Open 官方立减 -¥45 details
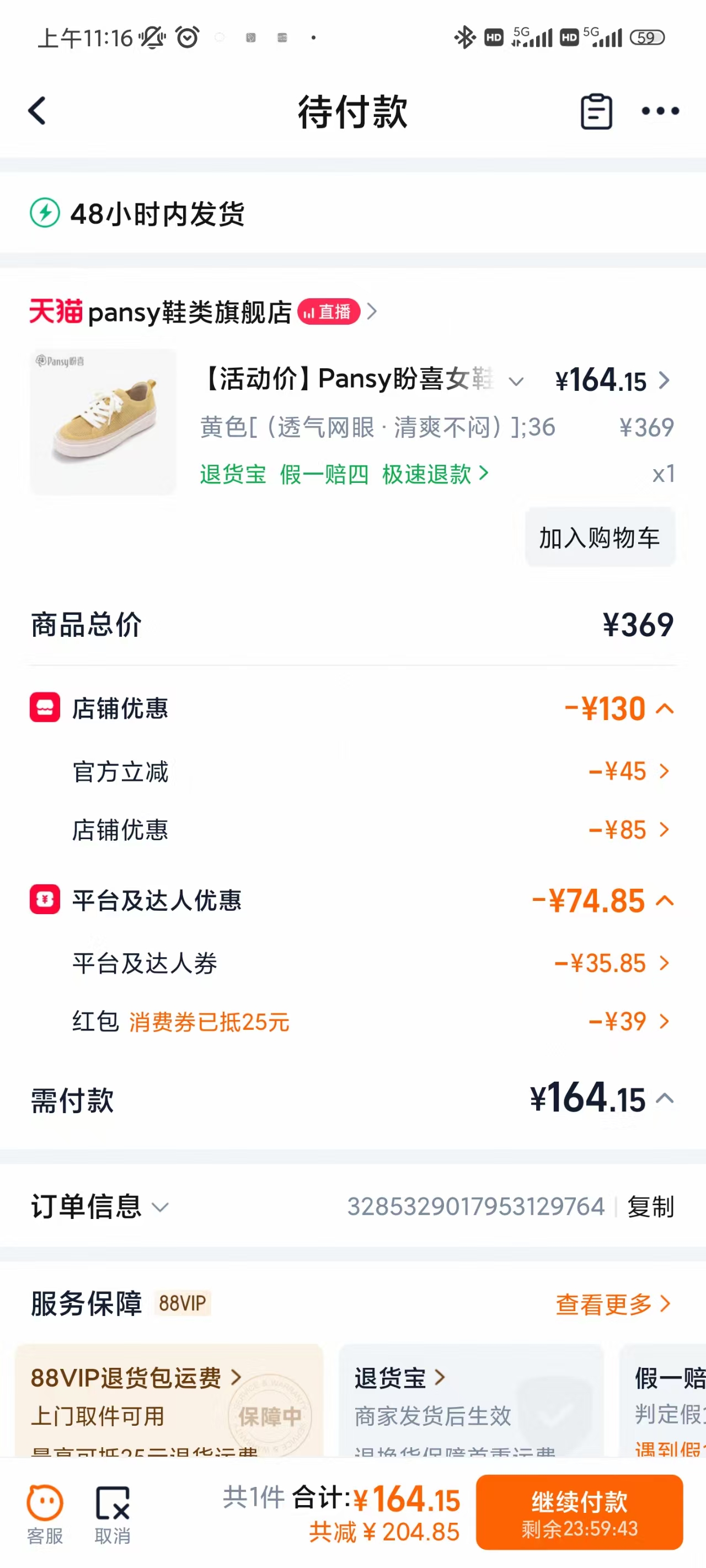 point(352,771)
